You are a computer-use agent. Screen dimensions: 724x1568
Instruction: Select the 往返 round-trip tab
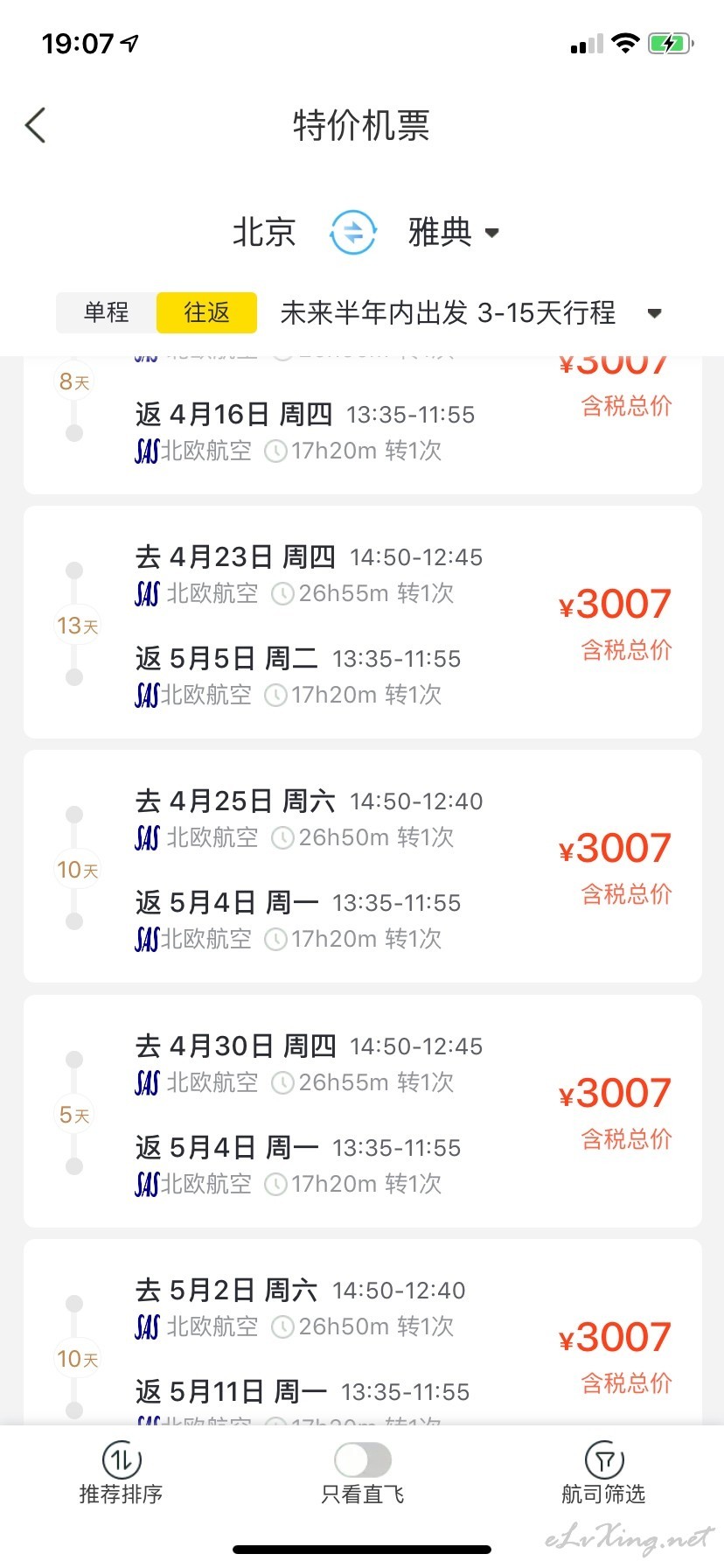pos(206,312)
